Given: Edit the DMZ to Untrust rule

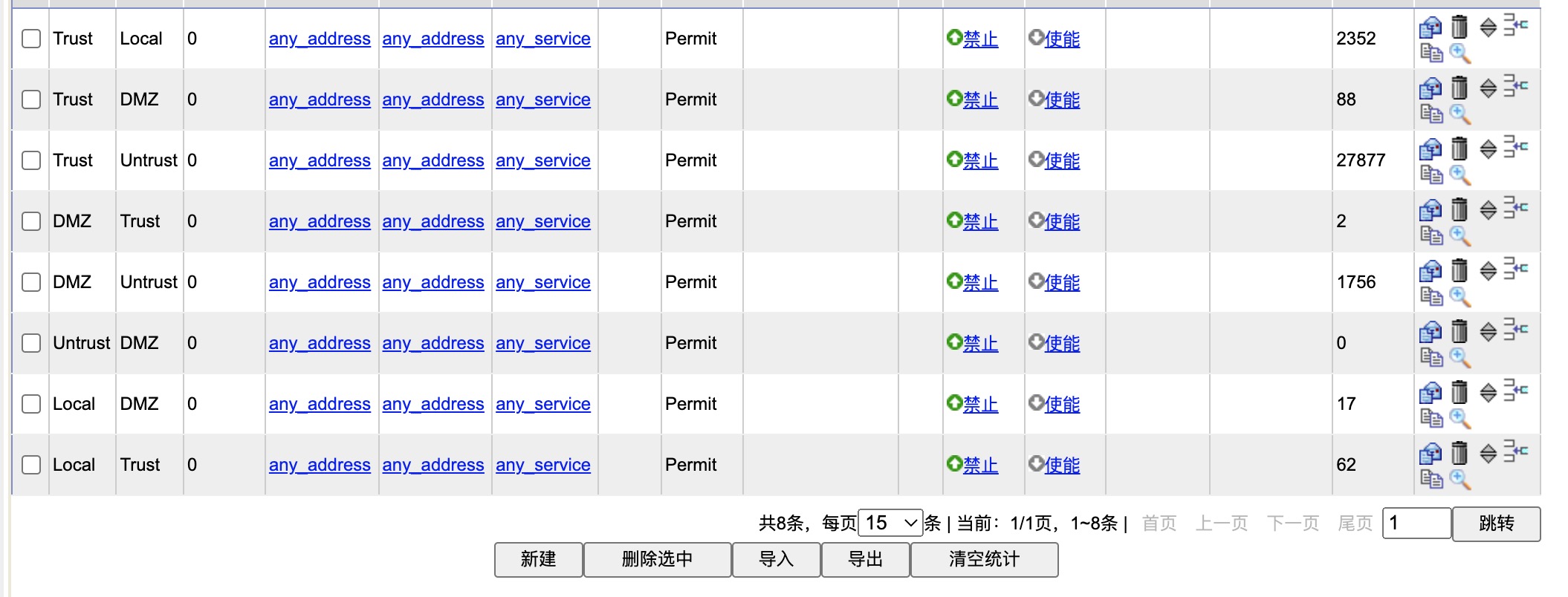Looking at the screenshot, I should coord(1431,271).
